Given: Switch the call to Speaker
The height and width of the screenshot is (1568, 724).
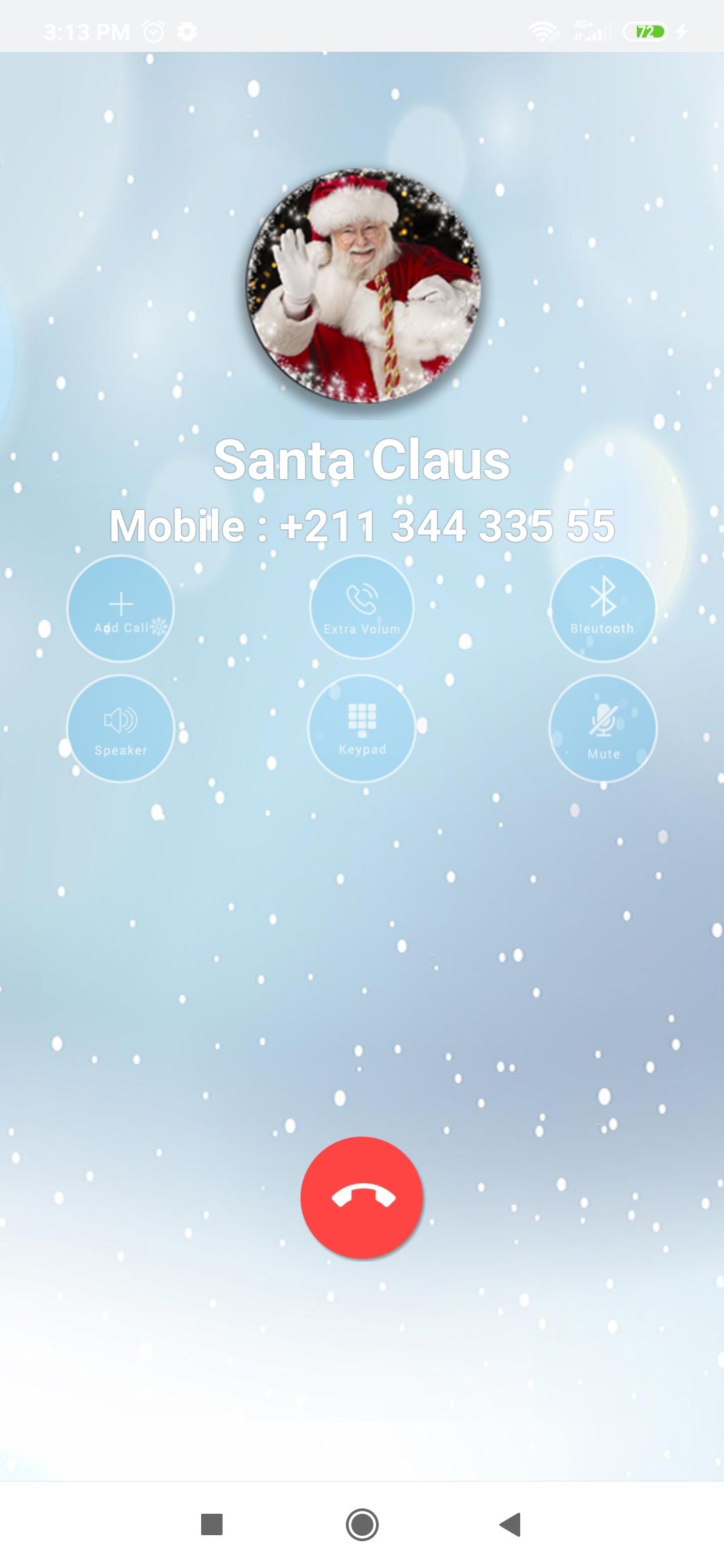Looking at the screenshot, I should coord(121,728).
